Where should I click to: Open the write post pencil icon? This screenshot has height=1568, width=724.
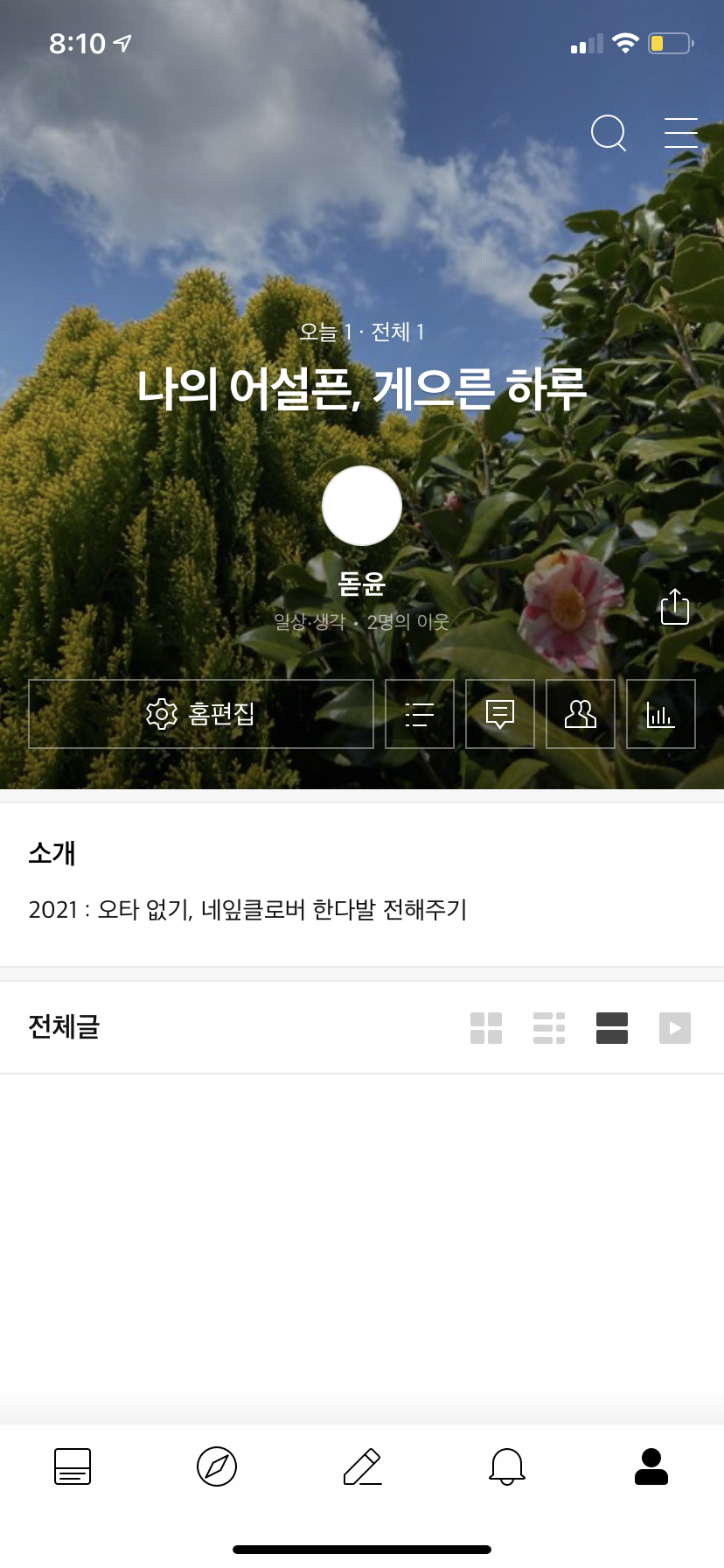362,1466
